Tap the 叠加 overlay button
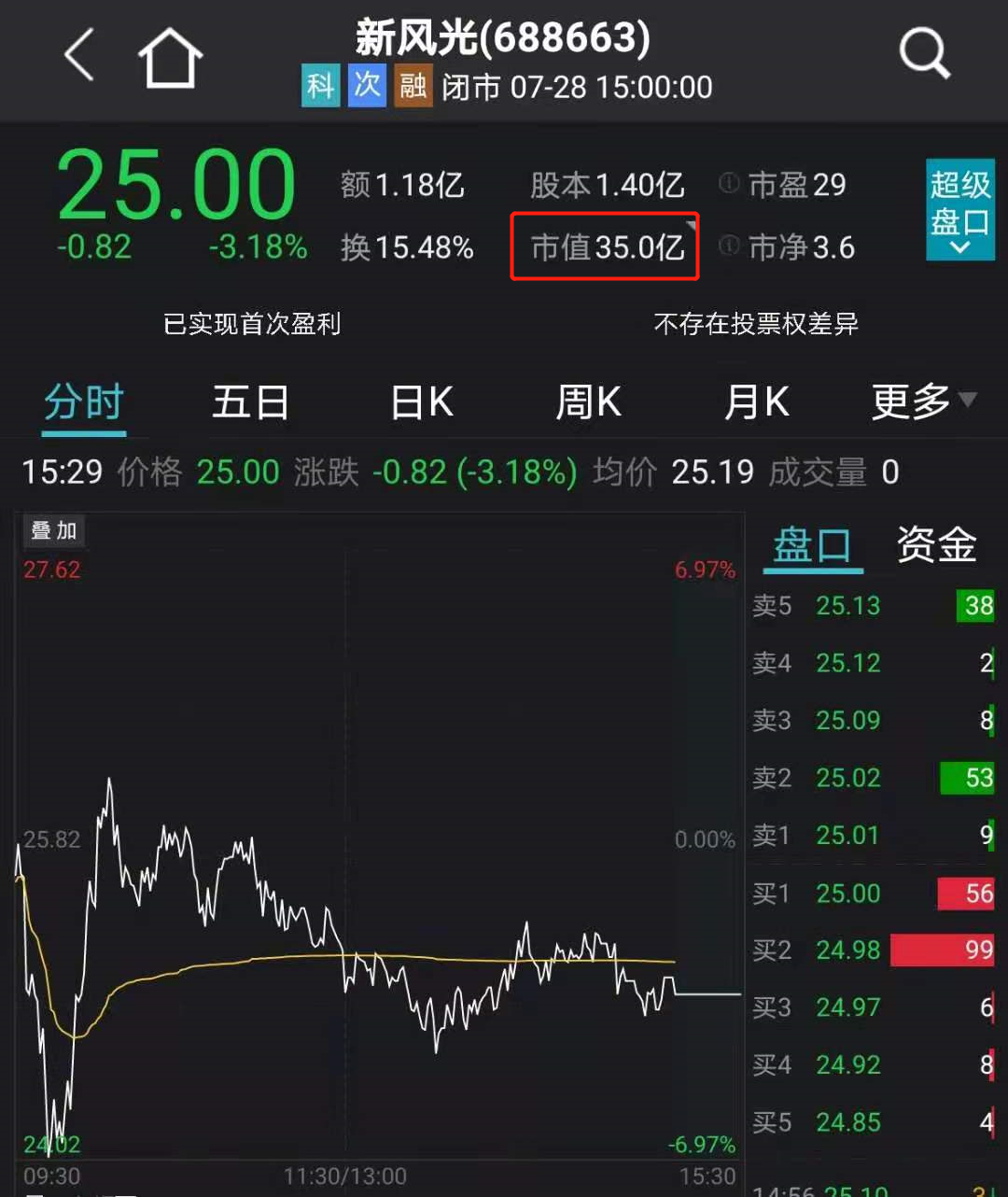This screenshot has width=1008, height=1197. pyautogui.click(x=53, y=531)
